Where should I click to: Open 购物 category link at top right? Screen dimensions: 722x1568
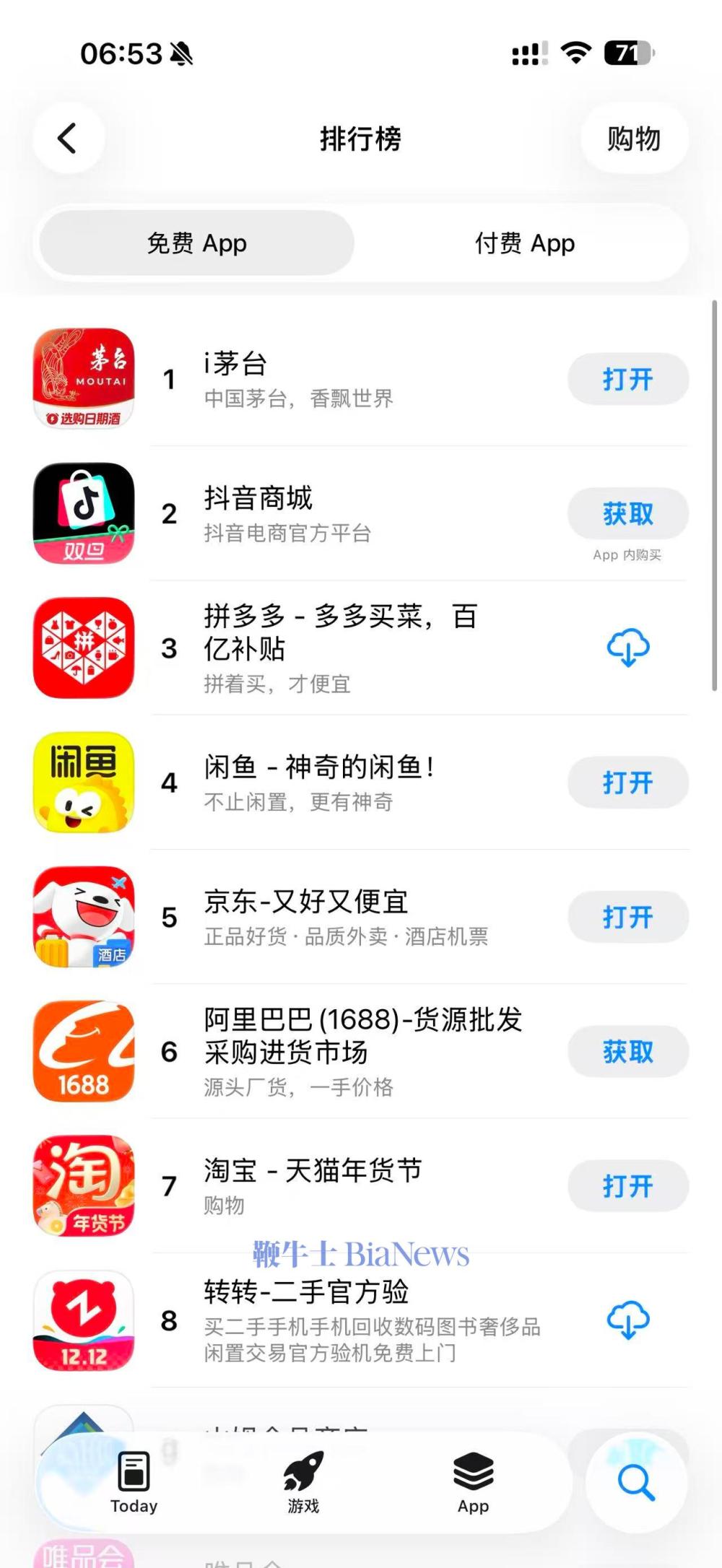(x=634, y=140)
